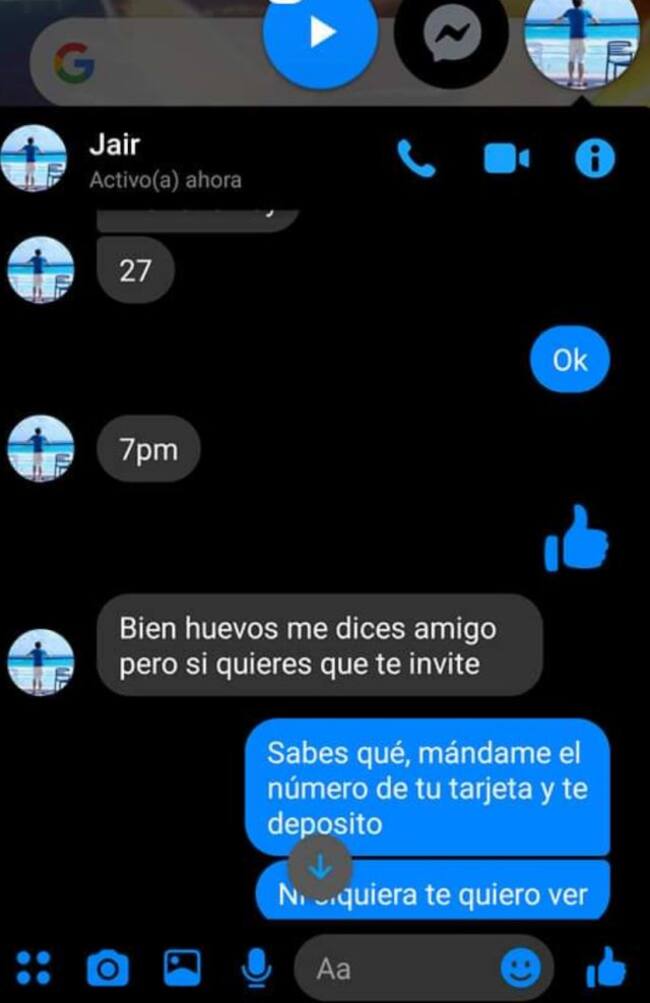Tap the blue play button bubble
Image resolution: width=650 pixels, height=1003 pixels.
point(320,33)
